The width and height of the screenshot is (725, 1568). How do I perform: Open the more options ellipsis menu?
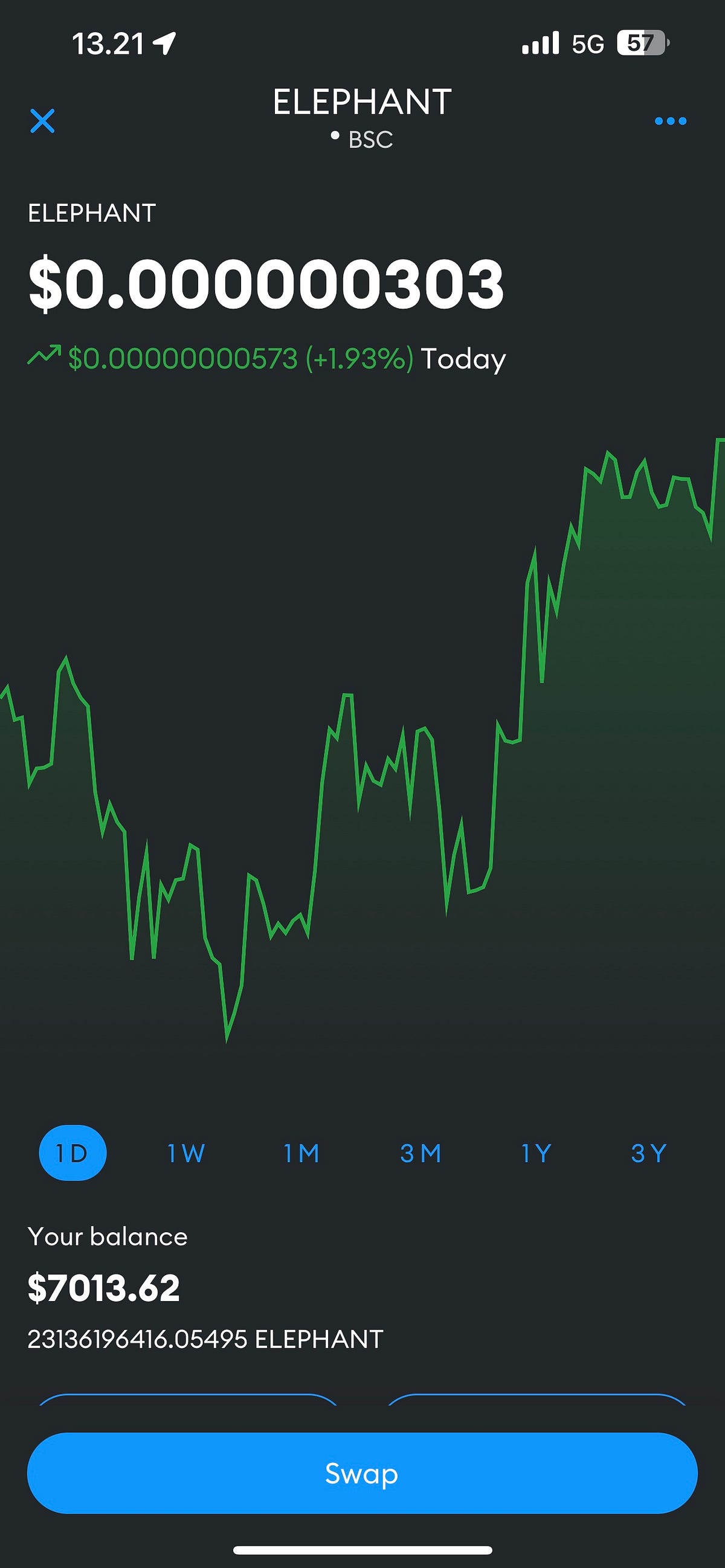(670, 121)
